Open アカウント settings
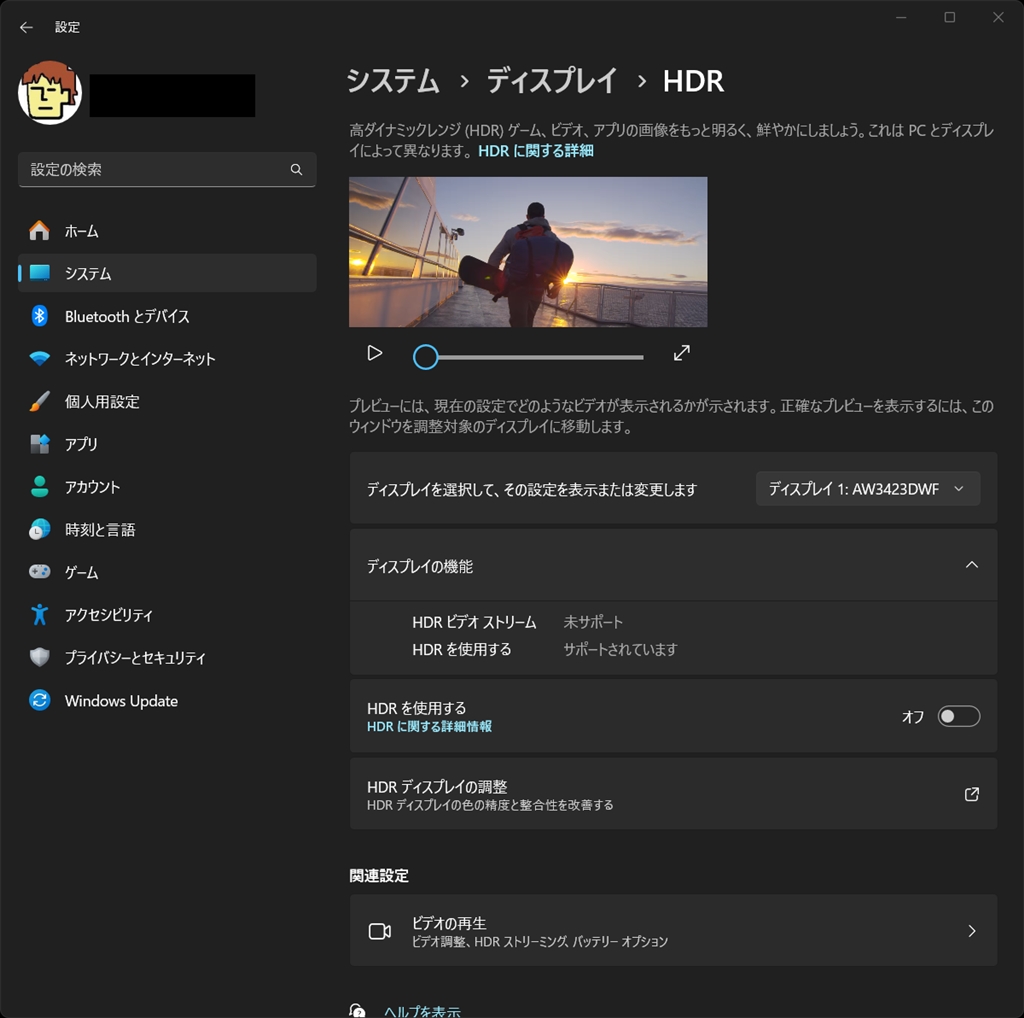The image size is (1024, 1018). (92, 487)
